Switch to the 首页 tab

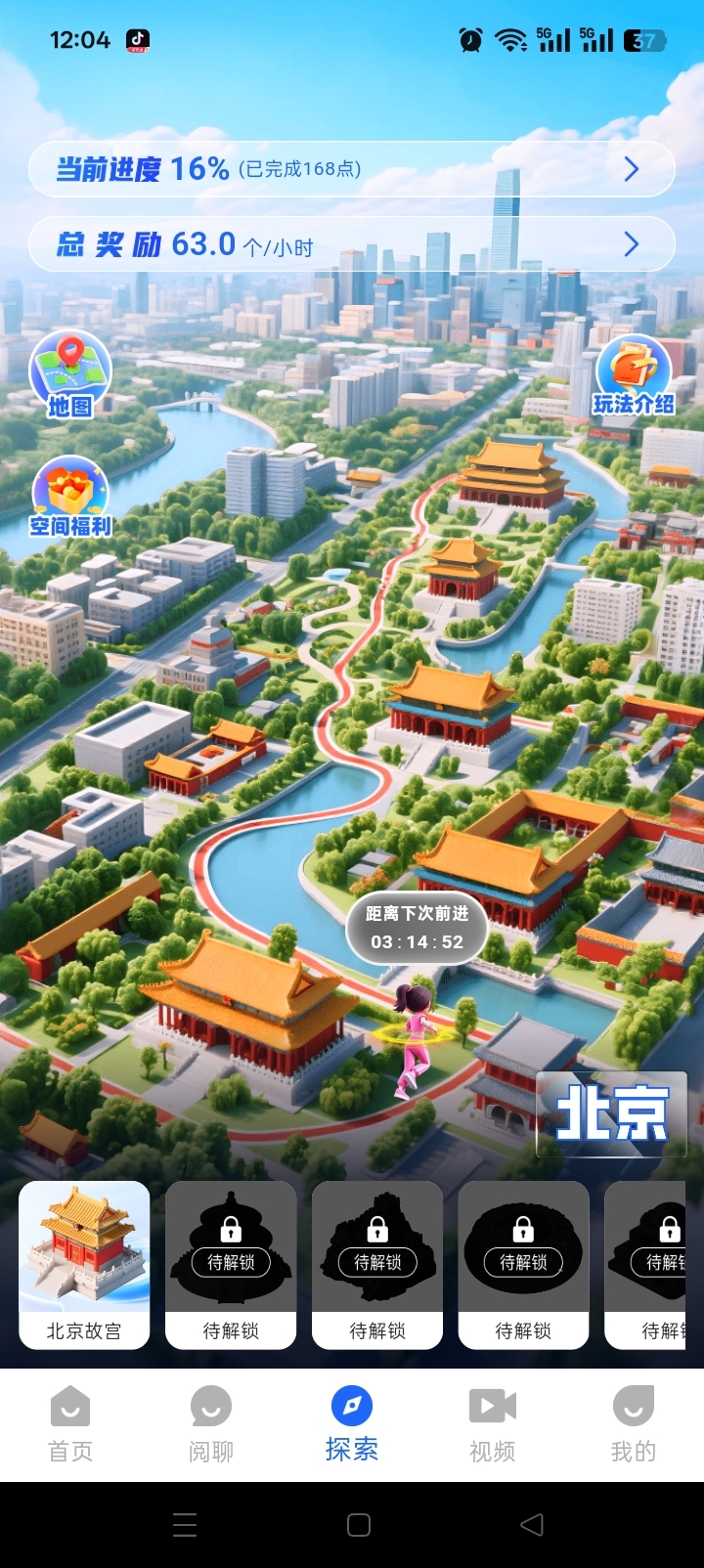[70, 1423]
